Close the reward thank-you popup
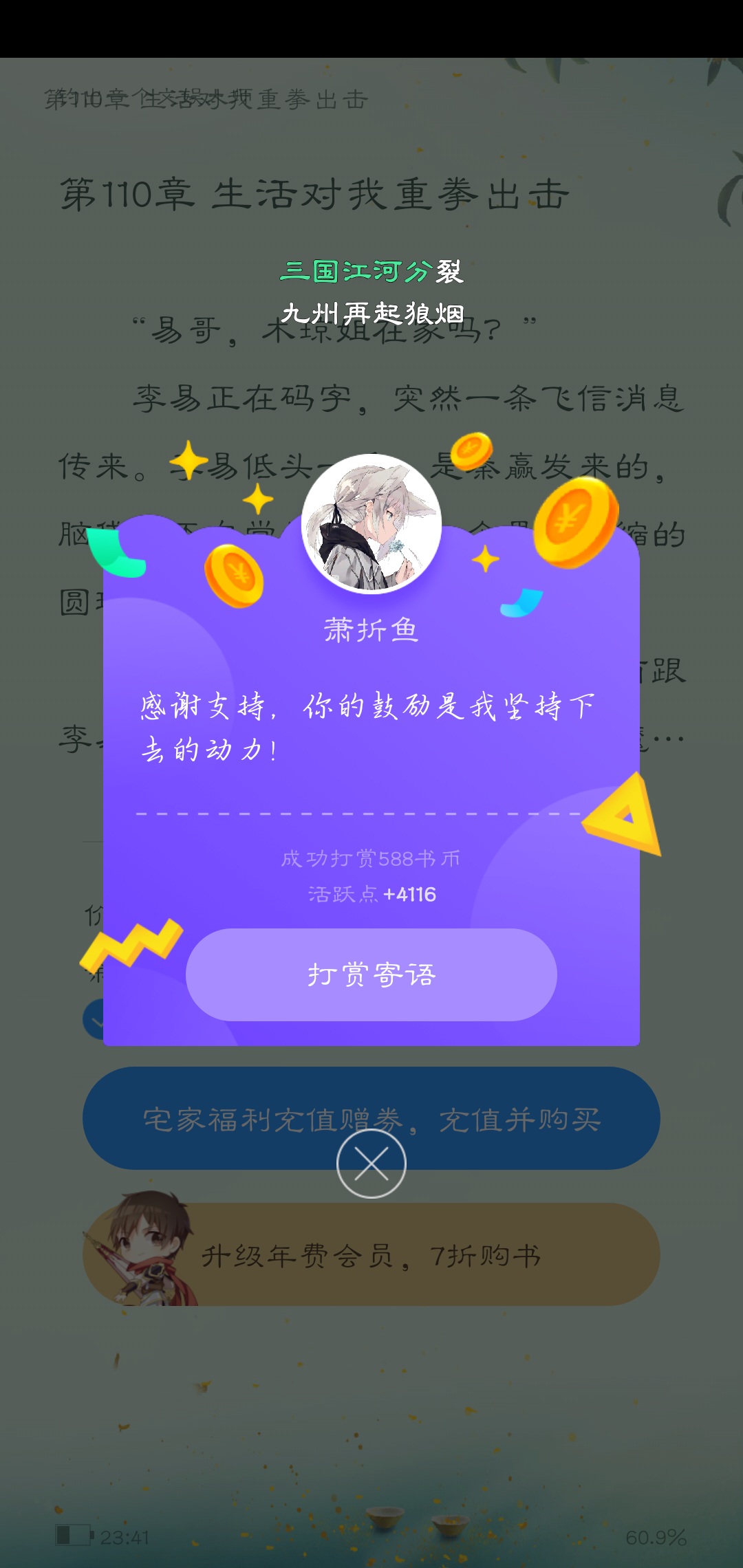Screen dimensions: 743x1568 click(371, 1163)
